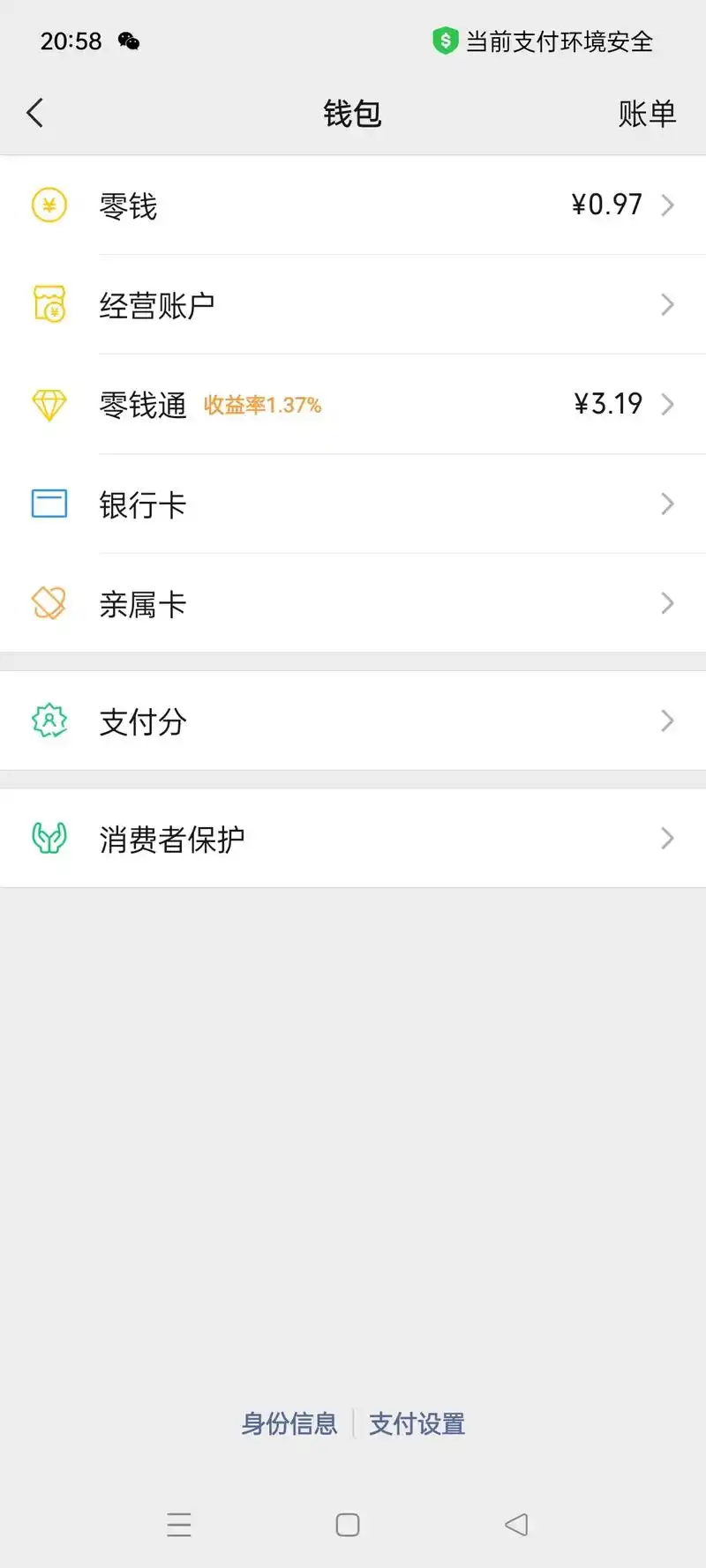This screenshot has height=1568, width=706.
Task: Tap the back arrow
Action: [35, 113]
